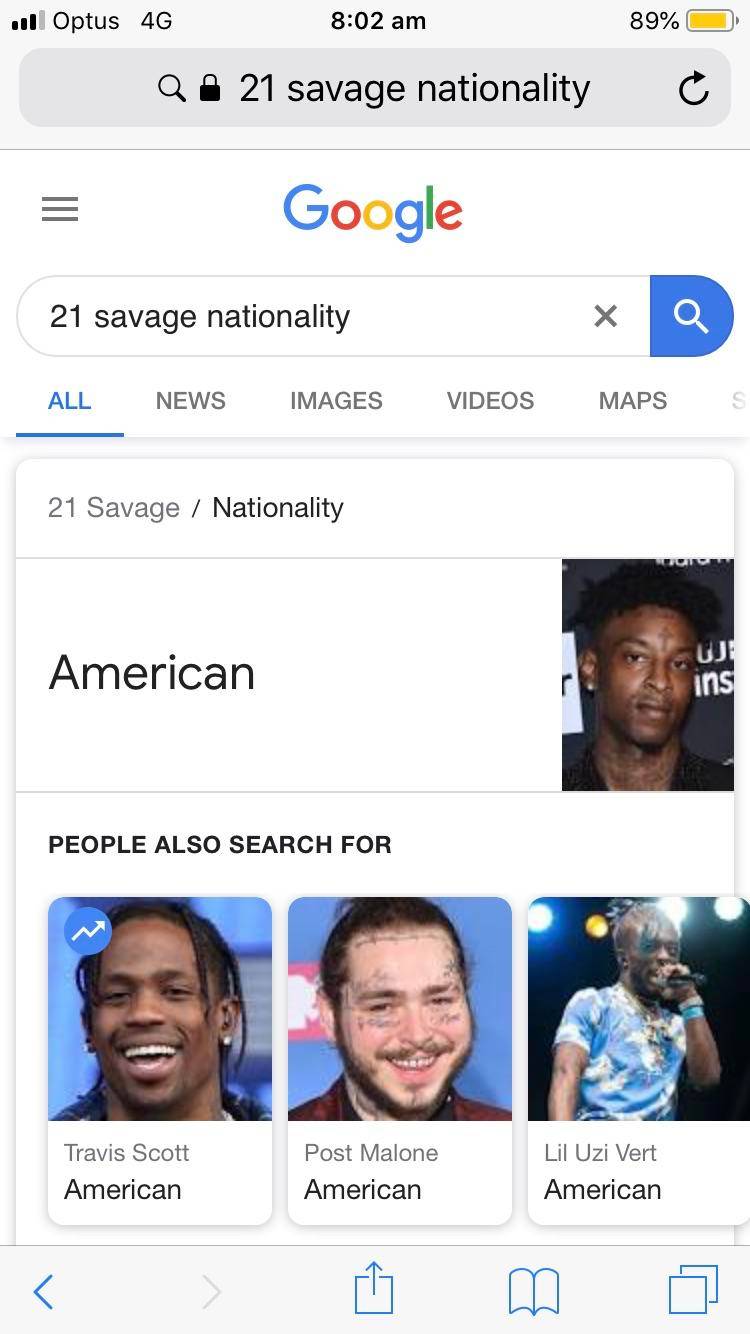Open the Lil Uzi Vert card
This screenshot has width=750, height=1334.
coord(635,1060)
